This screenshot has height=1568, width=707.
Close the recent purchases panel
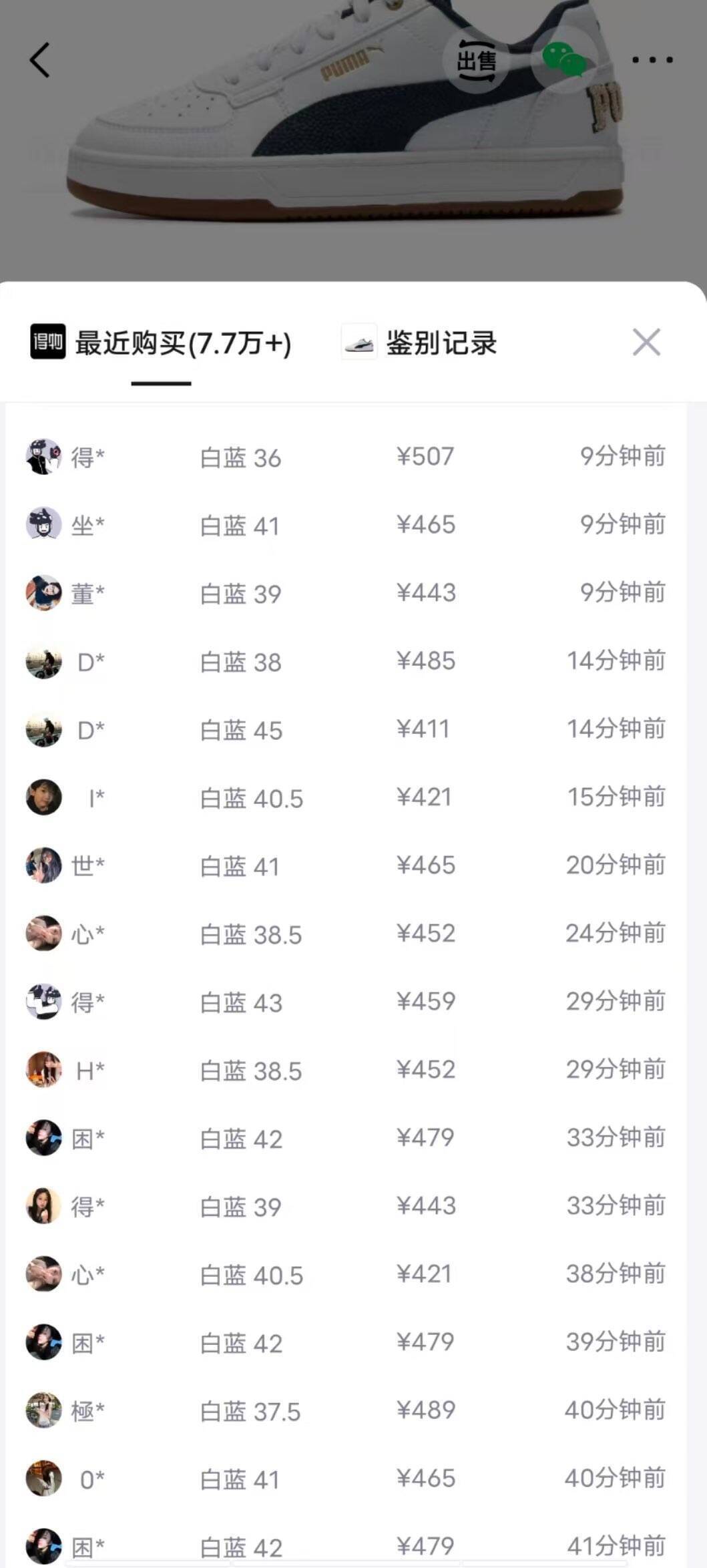646,341
